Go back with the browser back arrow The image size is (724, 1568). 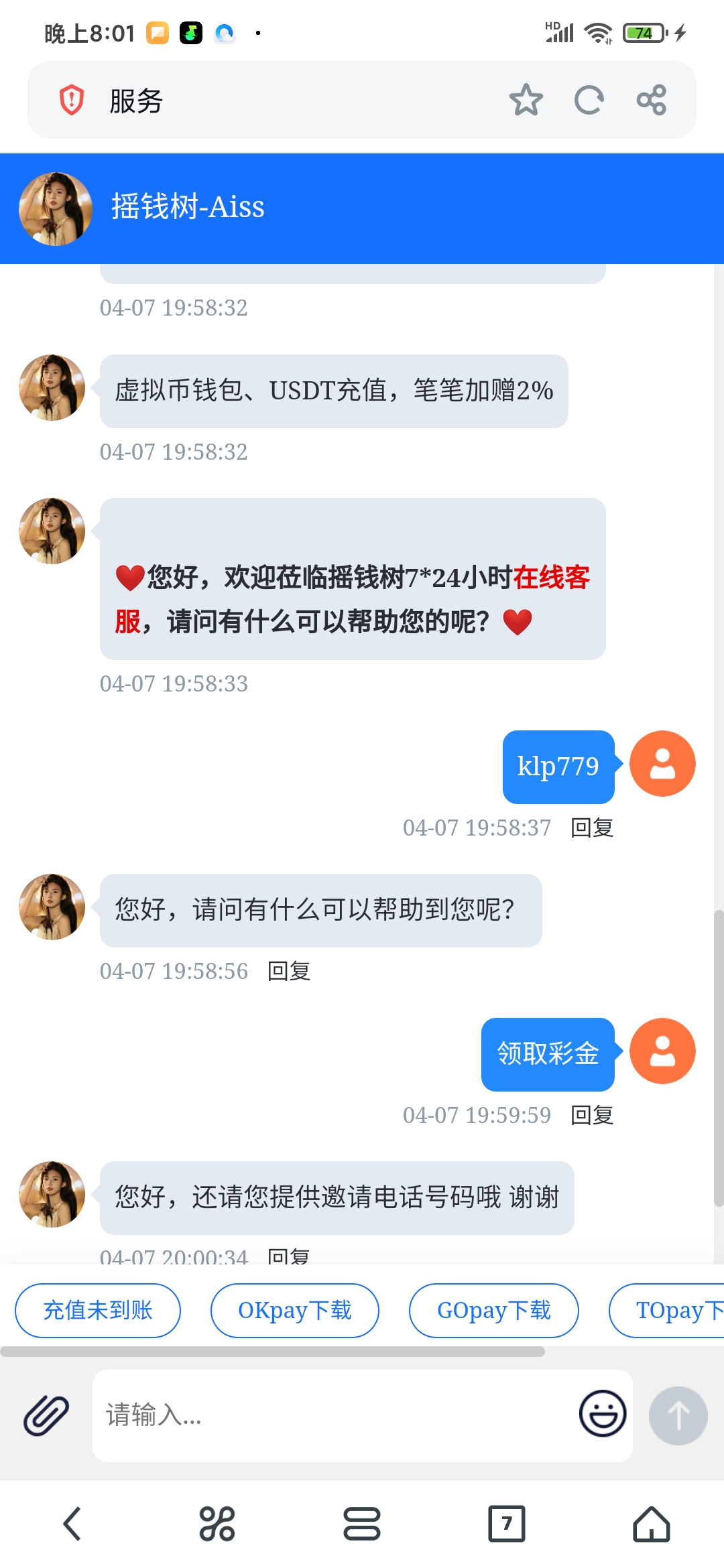coord(72,1524)
